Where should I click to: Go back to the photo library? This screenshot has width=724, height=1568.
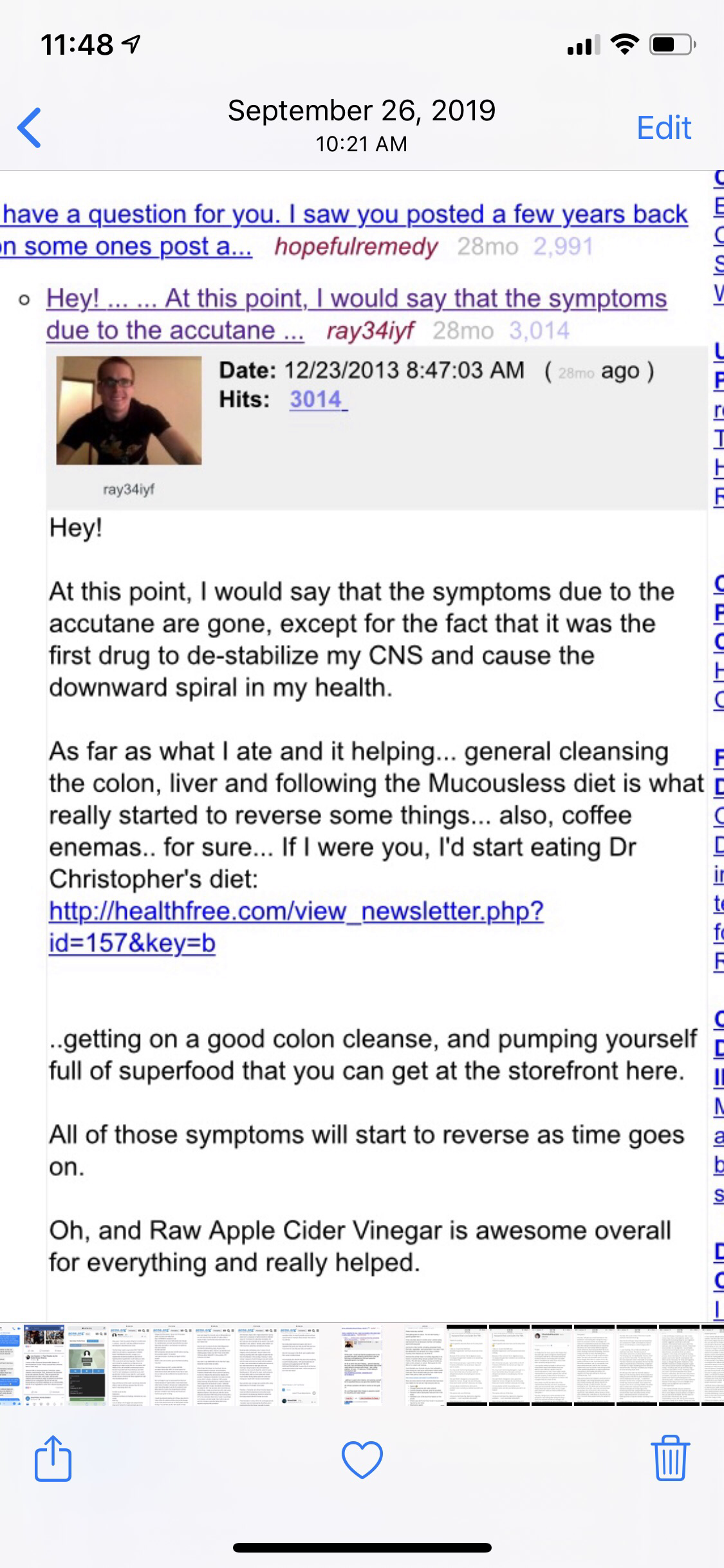30,127
